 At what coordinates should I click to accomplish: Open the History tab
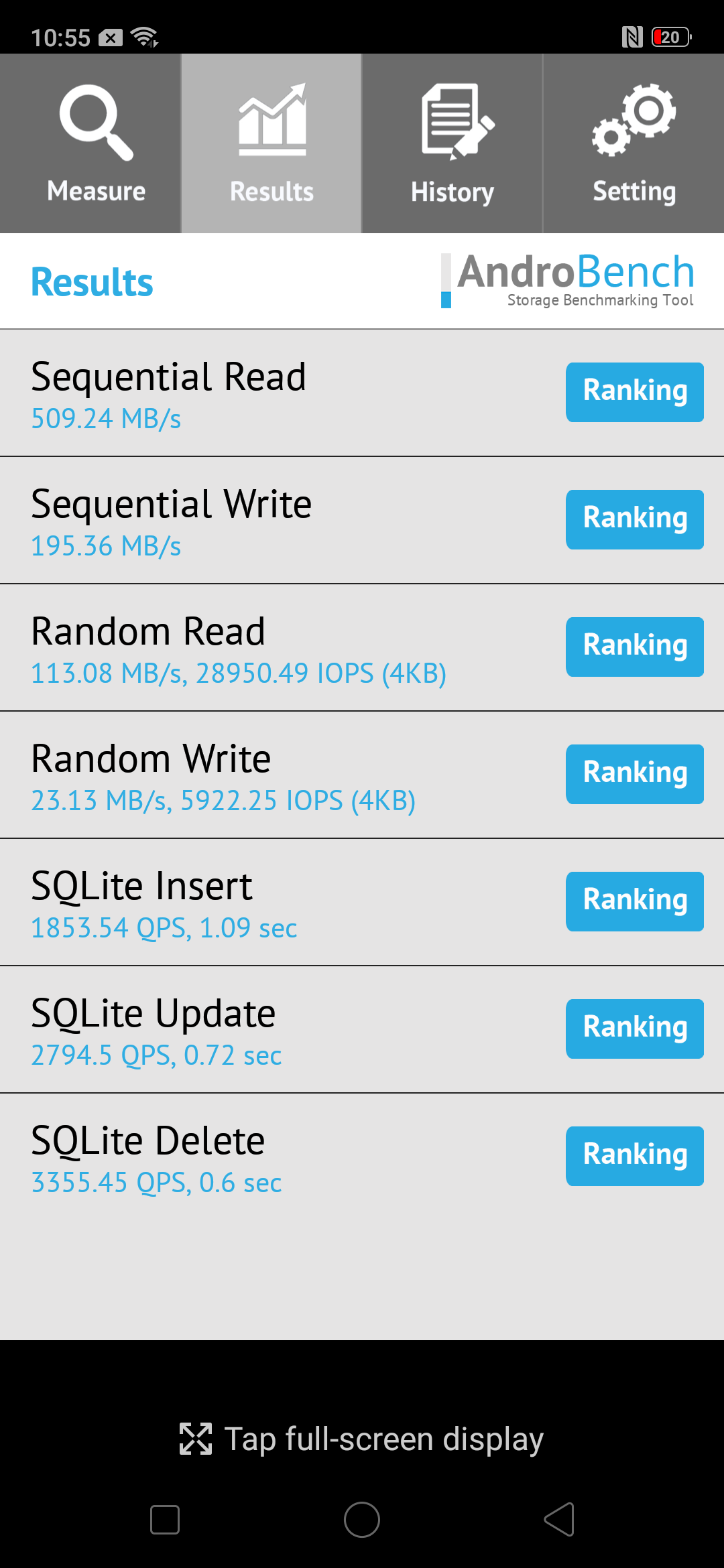(x=452, y=143)
